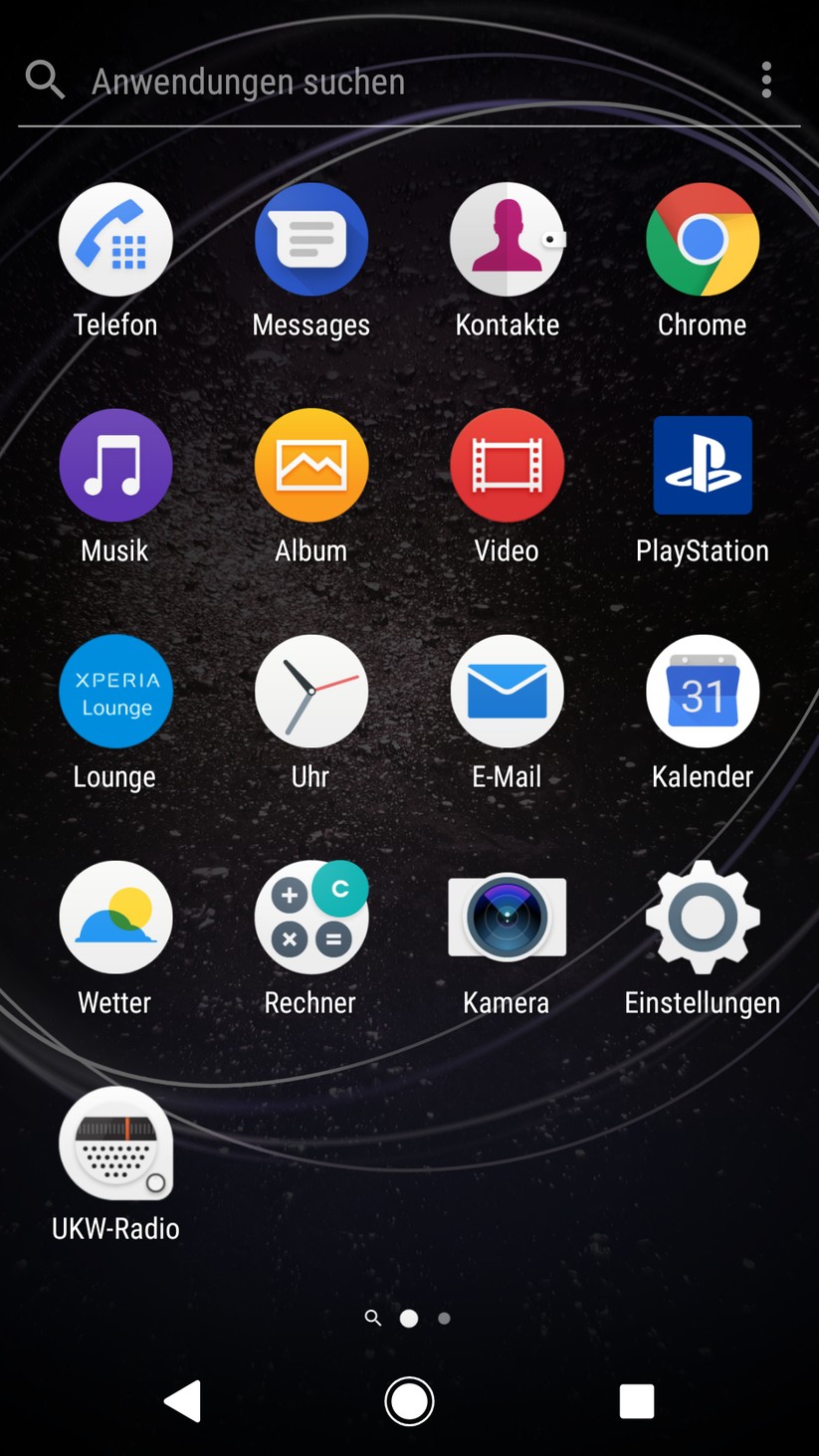Open the PlayStation app
This screenshot has height=1456, width=819.
coord(703,466)
